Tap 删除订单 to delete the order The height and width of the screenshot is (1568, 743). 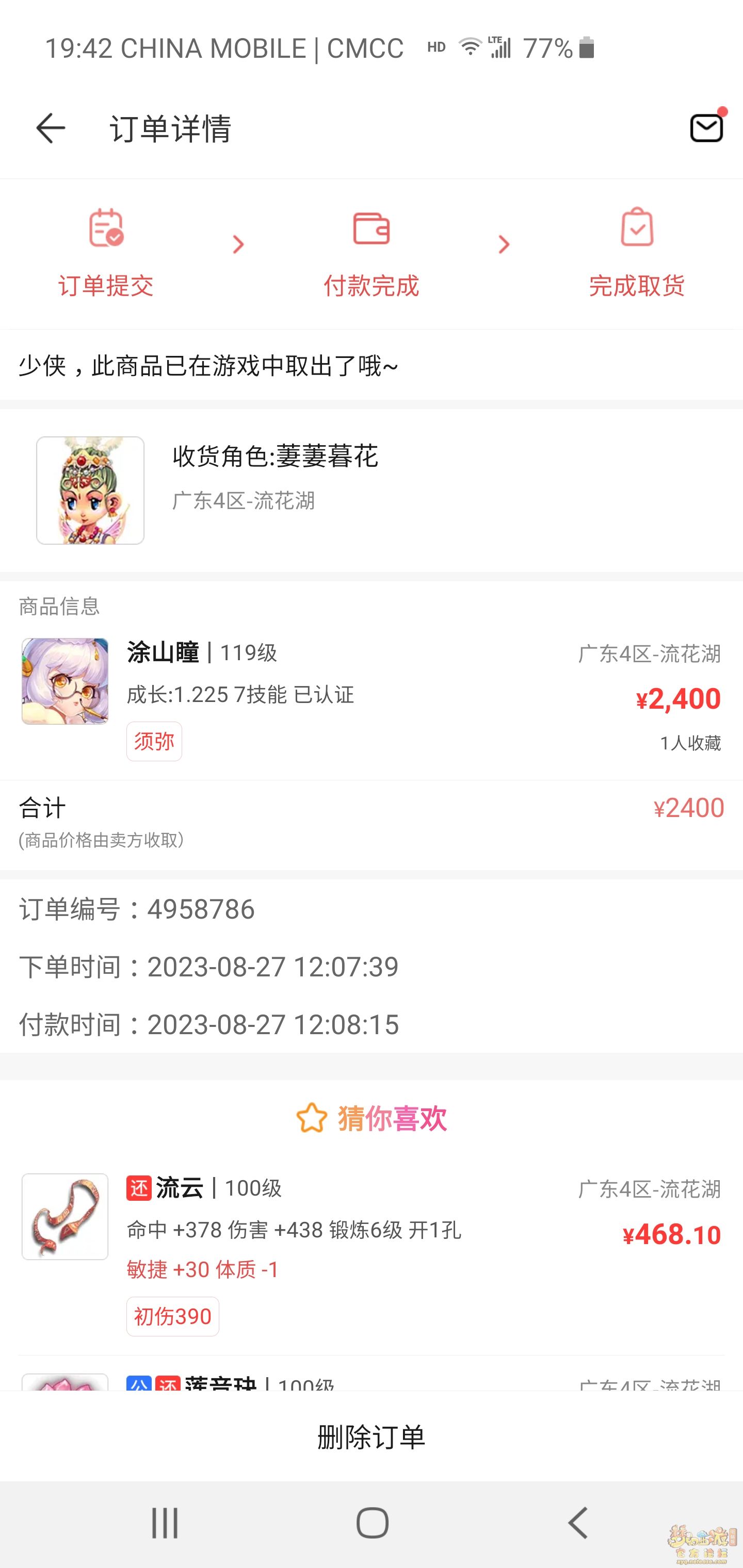click(371, 1437)
